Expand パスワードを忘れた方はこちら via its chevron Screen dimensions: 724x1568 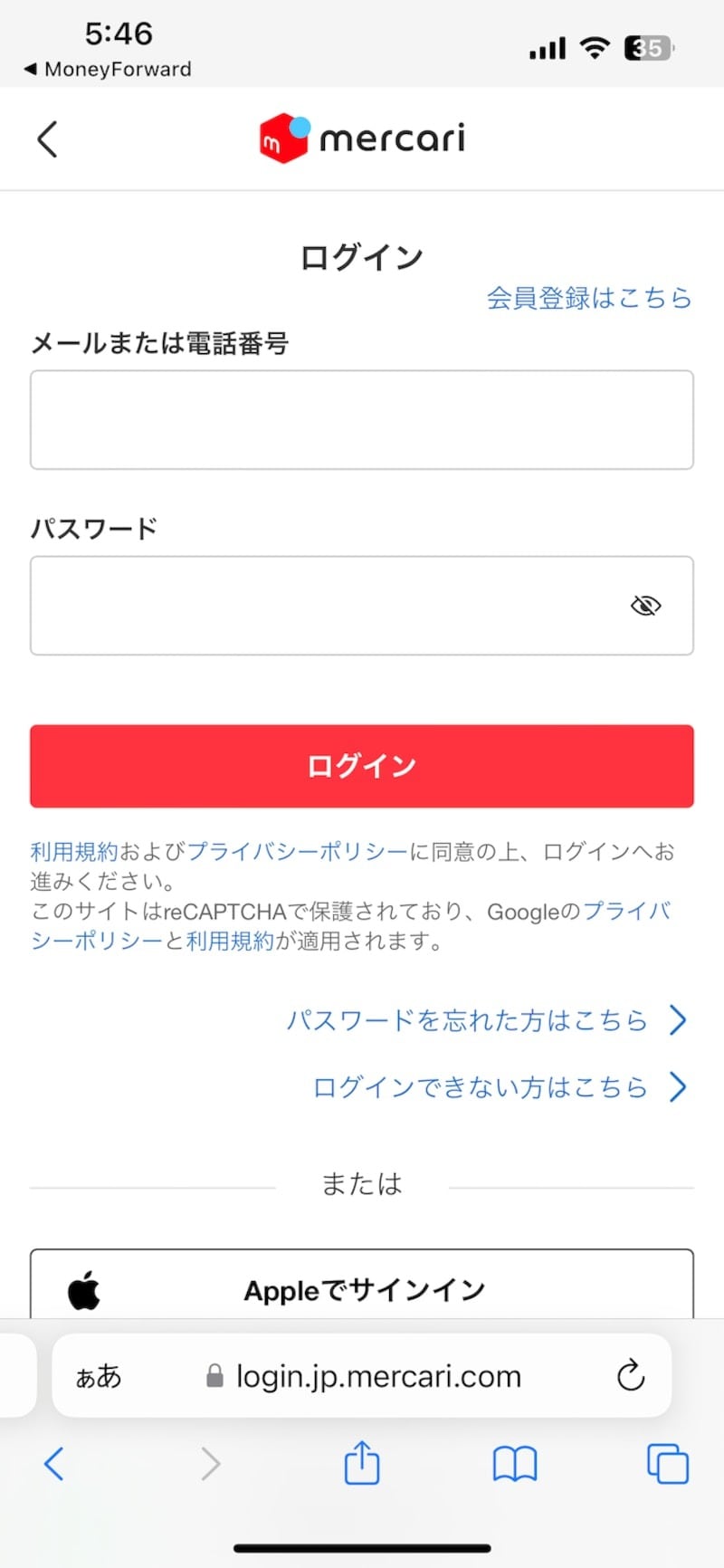pos(678,1020)
